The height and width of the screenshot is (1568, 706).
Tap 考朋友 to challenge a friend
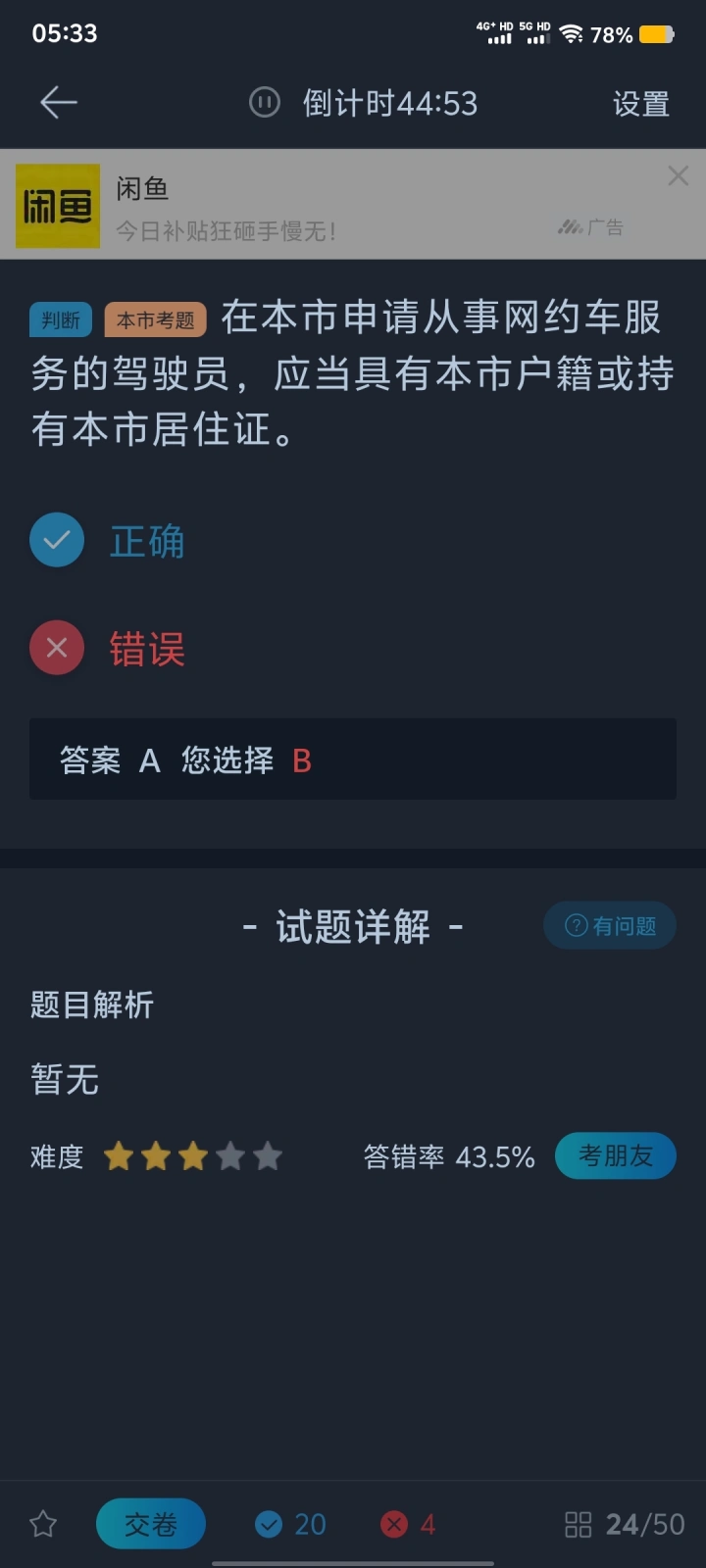[x=616, y=1155]
